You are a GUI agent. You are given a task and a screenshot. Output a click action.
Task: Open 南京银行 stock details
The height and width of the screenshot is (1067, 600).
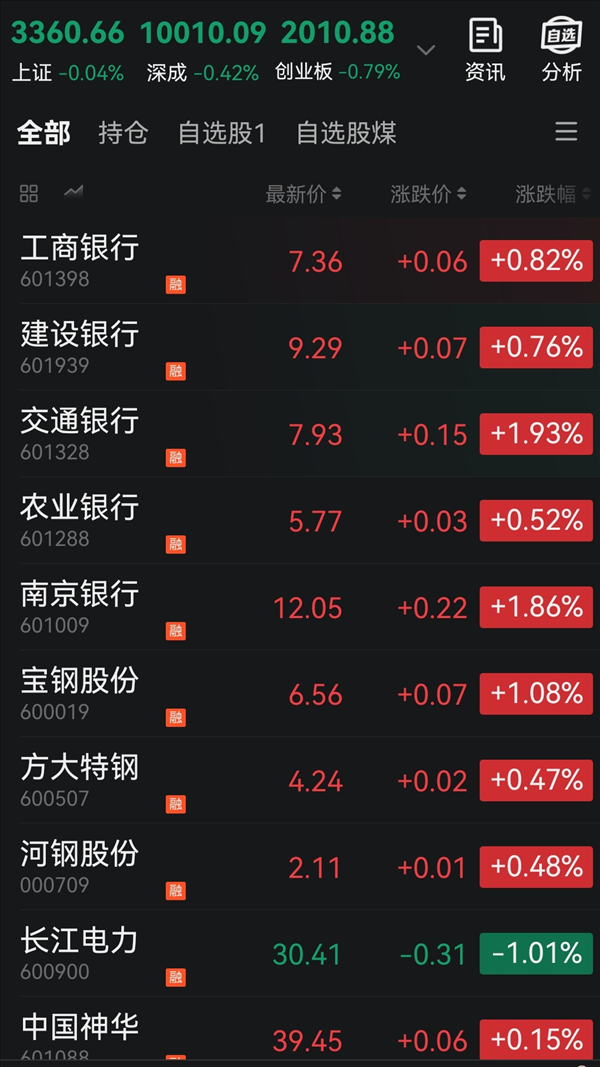coord(300,607)
